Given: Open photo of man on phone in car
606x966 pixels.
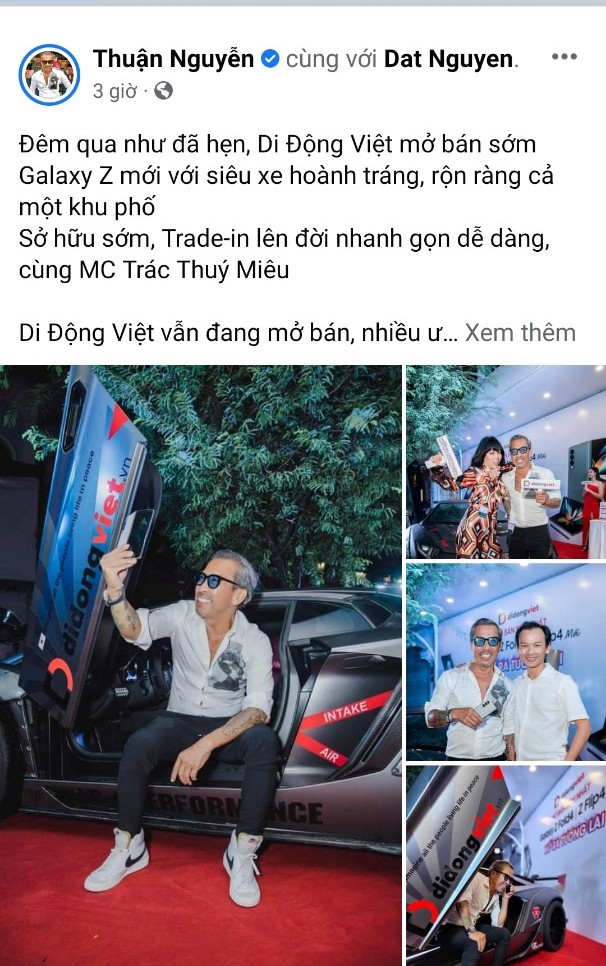Looking at the screenshot, I should click(505, 864).
